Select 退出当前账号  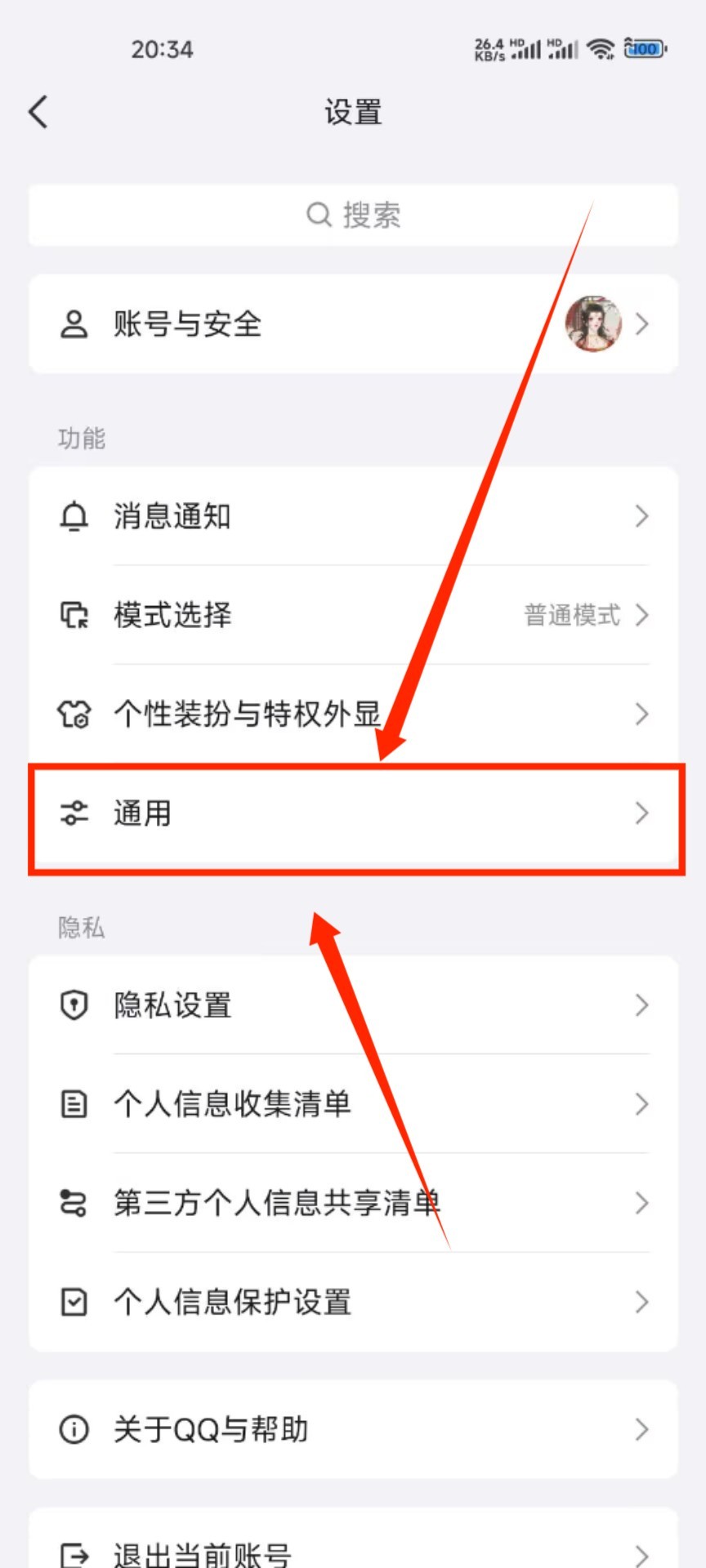click(353, 1542)
